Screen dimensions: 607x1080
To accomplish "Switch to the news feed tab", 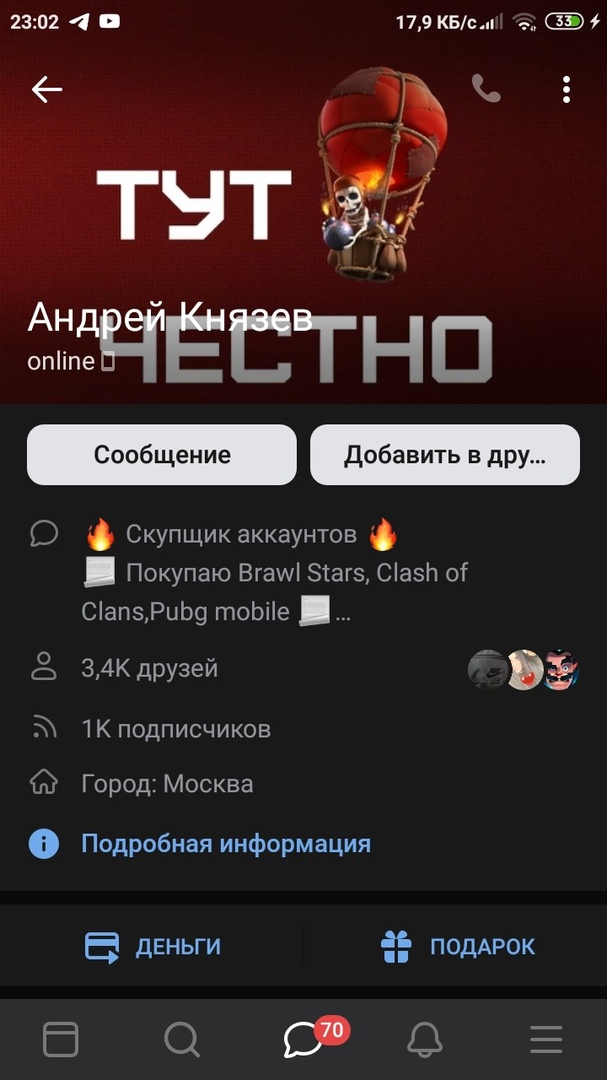I will (x=61, y=1040).
